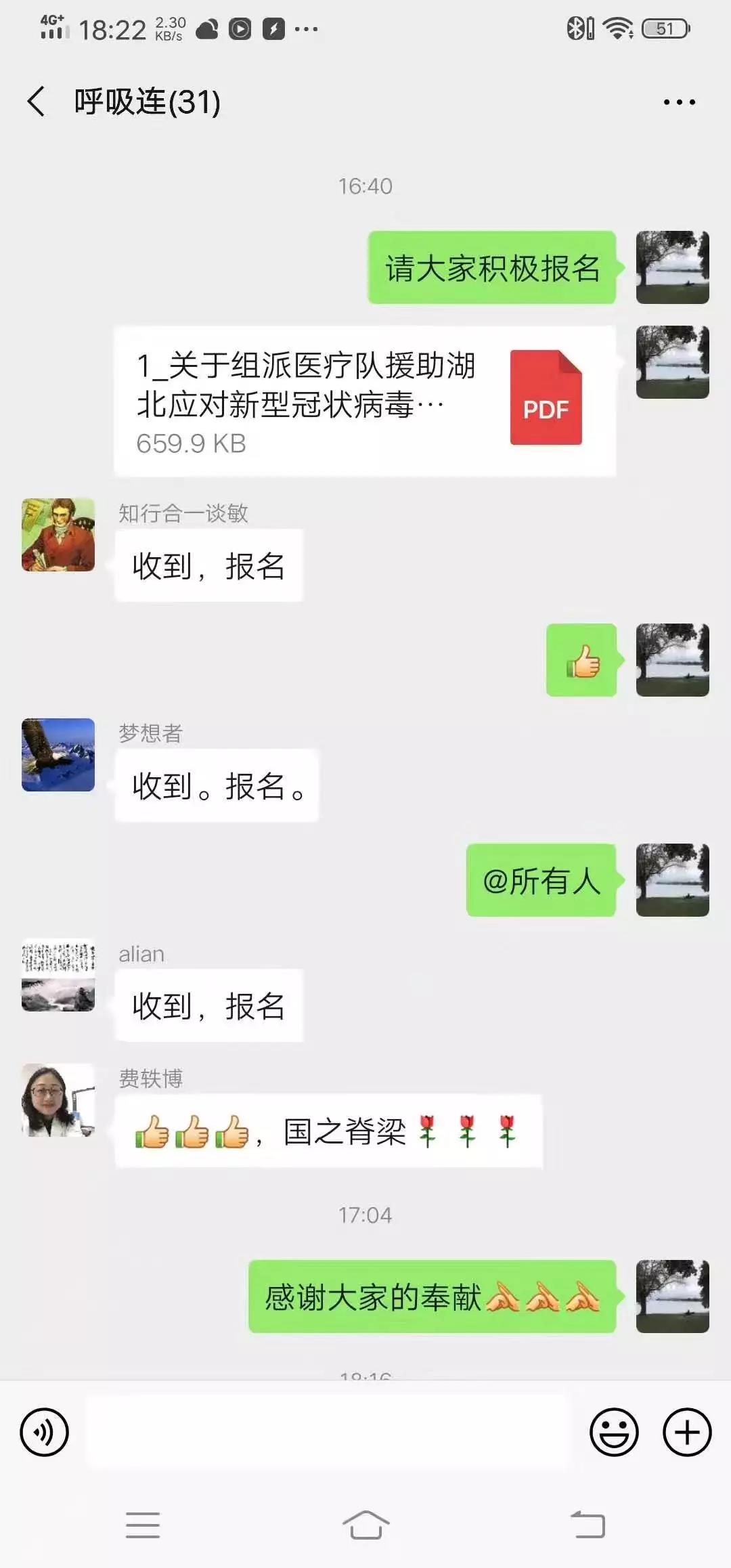Open 梦想者's profile avatar
This screenshot has height=1568, width=731.
[x=58, y=755]
